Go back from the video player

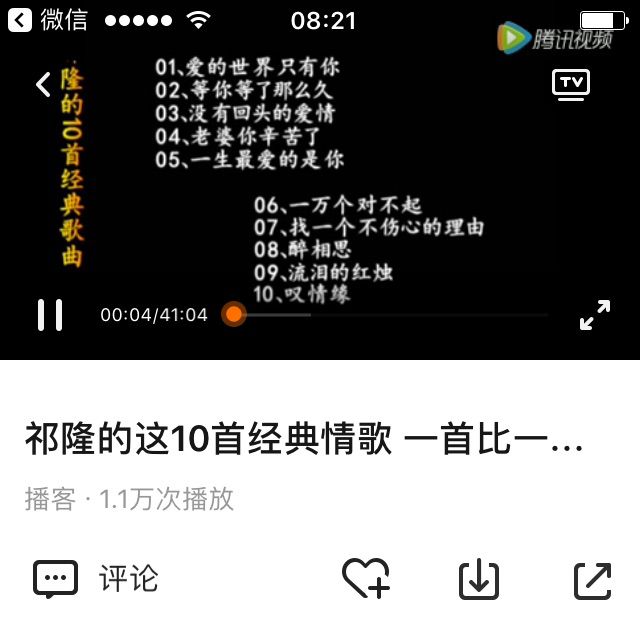tap(43, 84)
